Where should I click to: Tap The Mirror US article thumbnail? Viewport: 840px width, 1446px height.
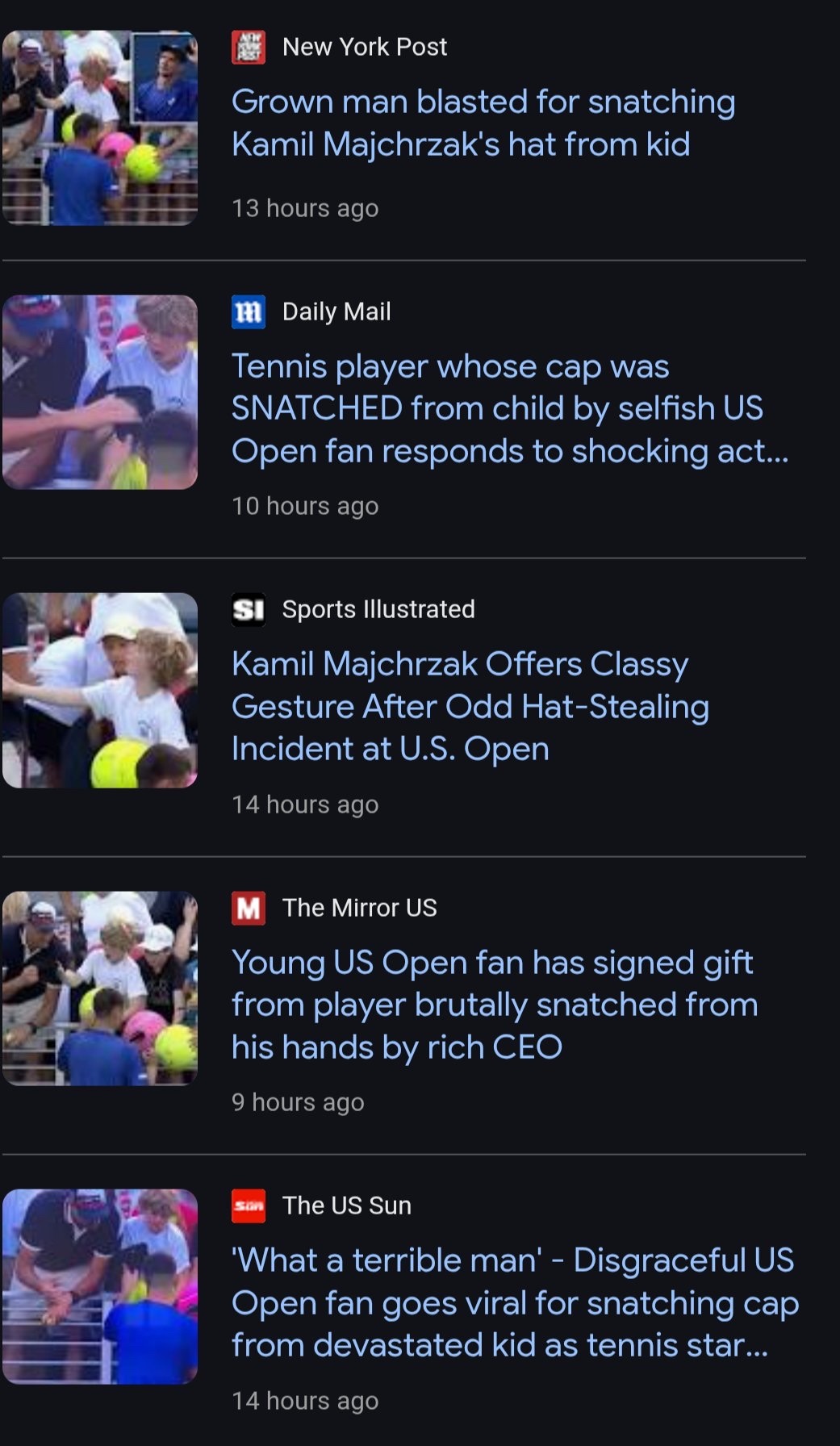tap(100, 988)
